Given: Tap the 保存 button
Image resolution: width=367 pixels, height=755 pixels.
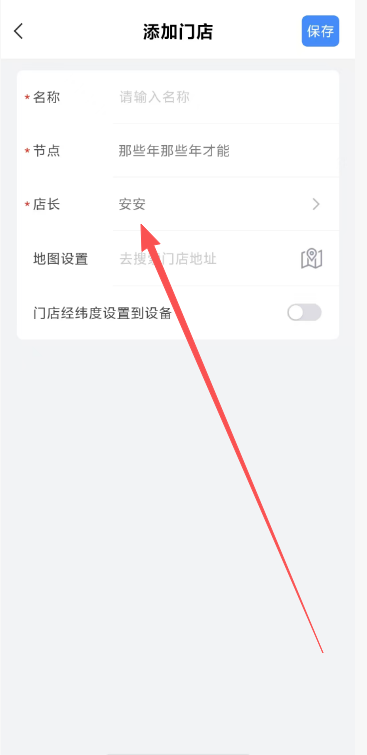Looking at the screenshot, I should (x=320, y=31).
